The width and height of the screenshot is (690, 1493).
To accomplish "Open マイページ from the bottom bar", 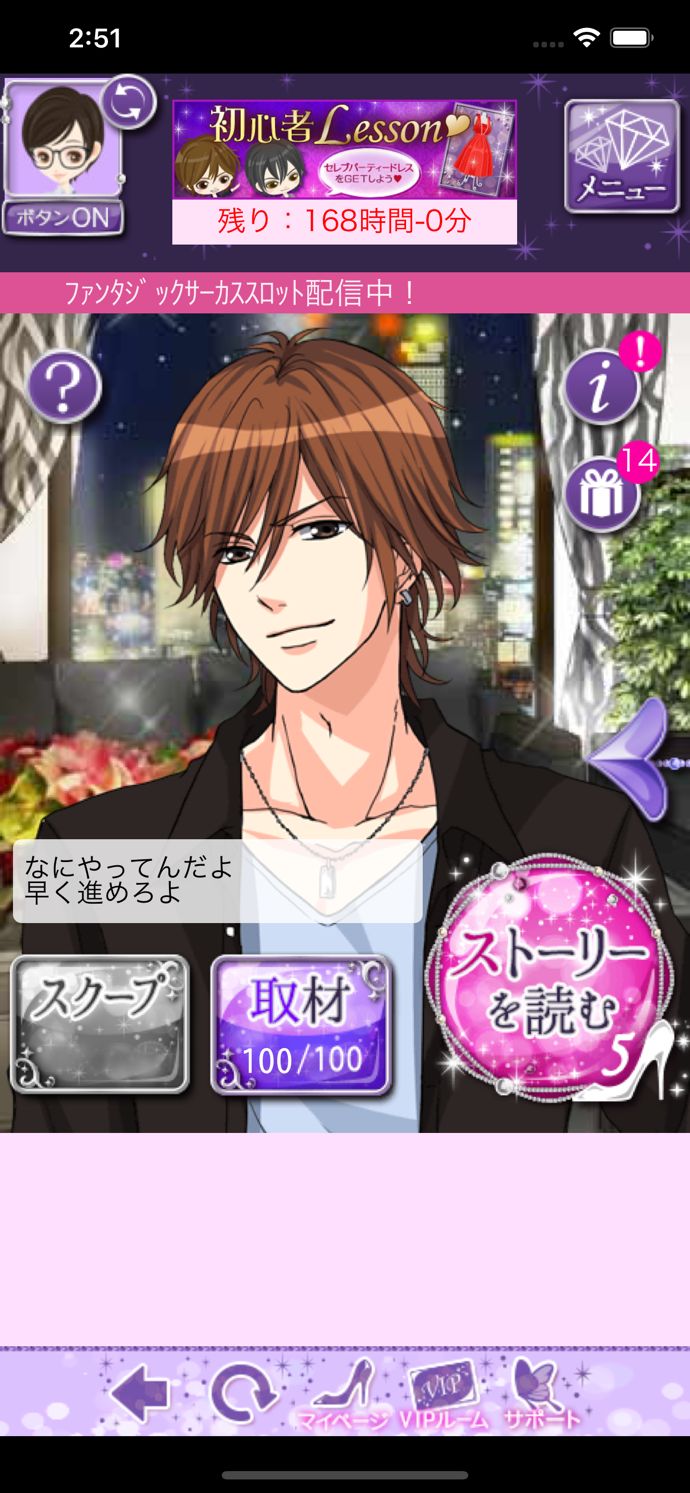I will (341, 1394).
